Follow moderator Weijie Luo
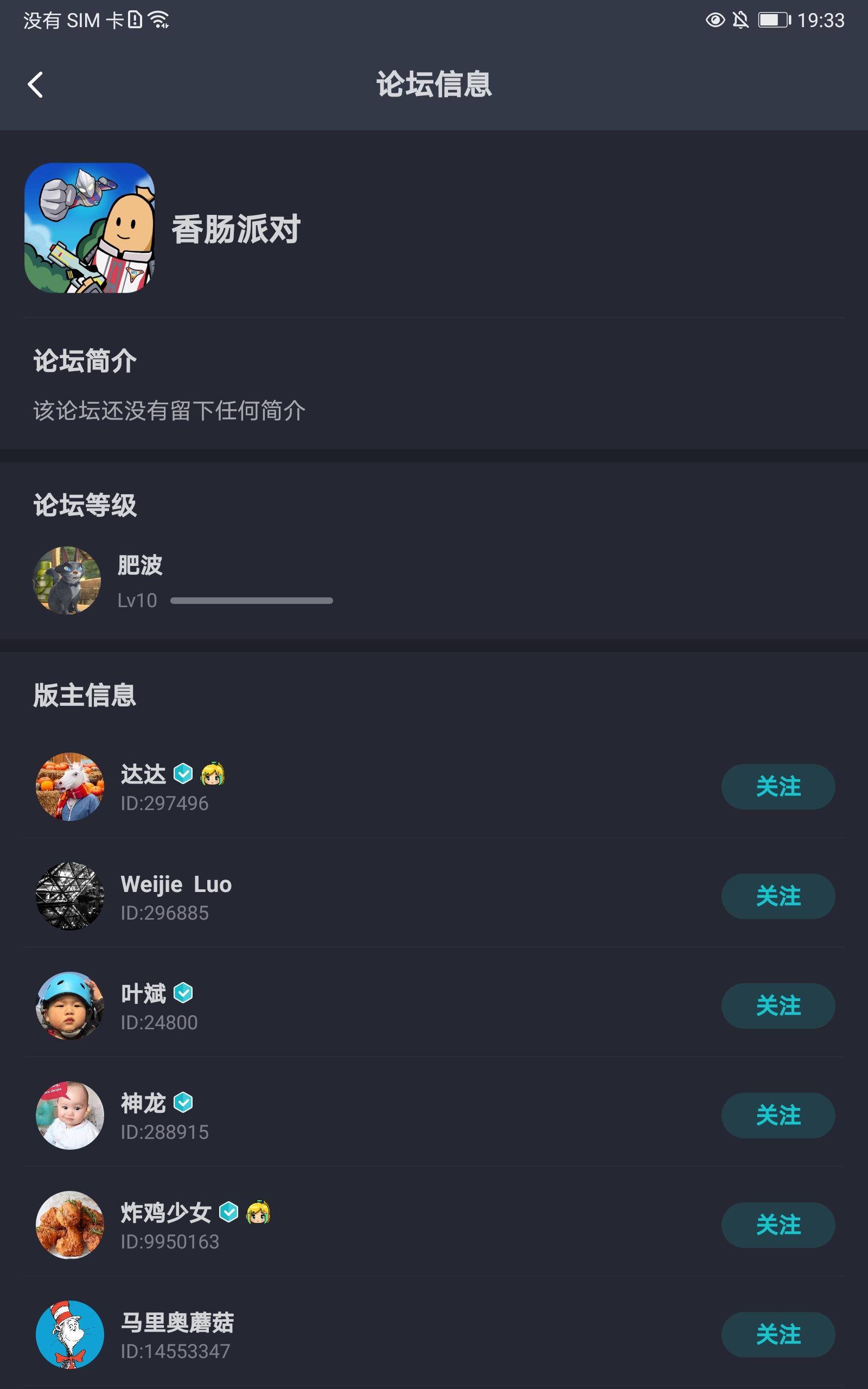This screenshot has width=868, height=1389. (x=778, y=896)
